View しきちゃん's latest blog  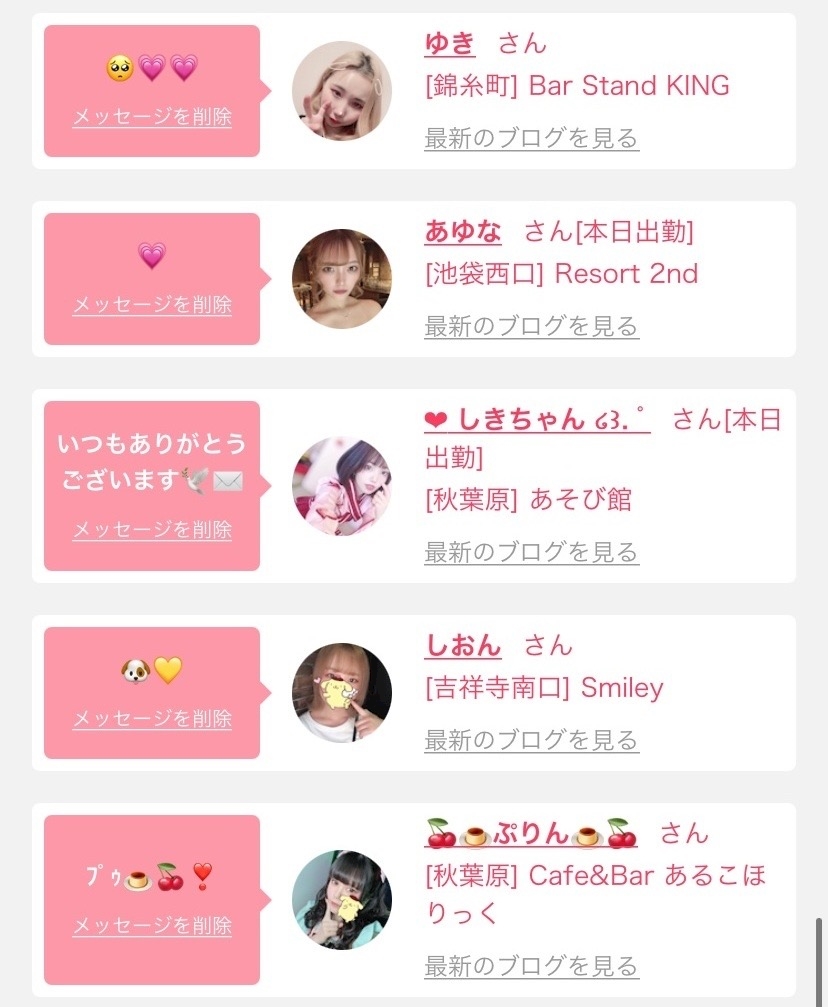coord(531,552)
